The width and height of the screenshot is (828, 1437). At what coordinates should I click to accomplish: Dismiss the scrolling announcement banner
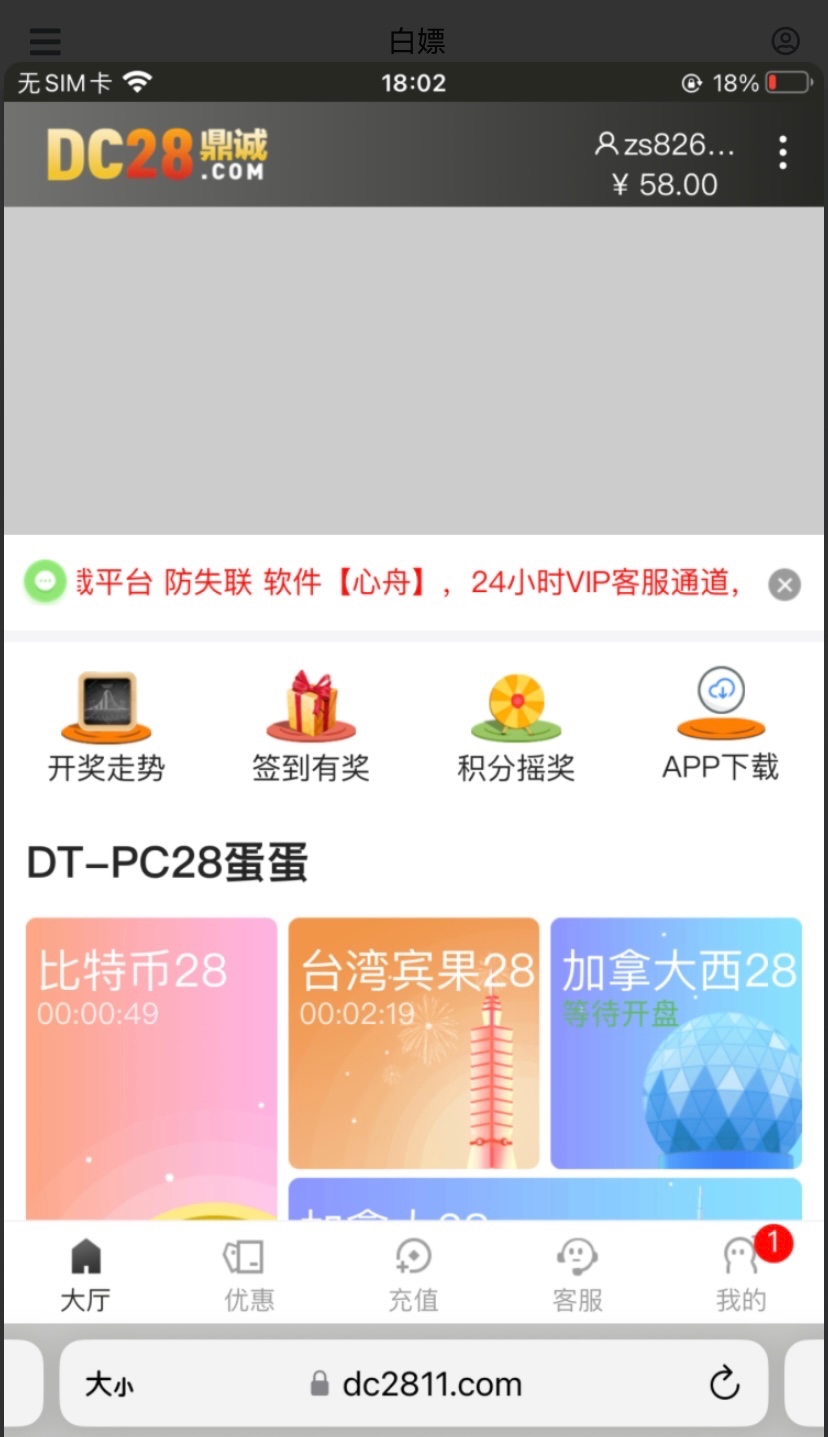point(785,584)
